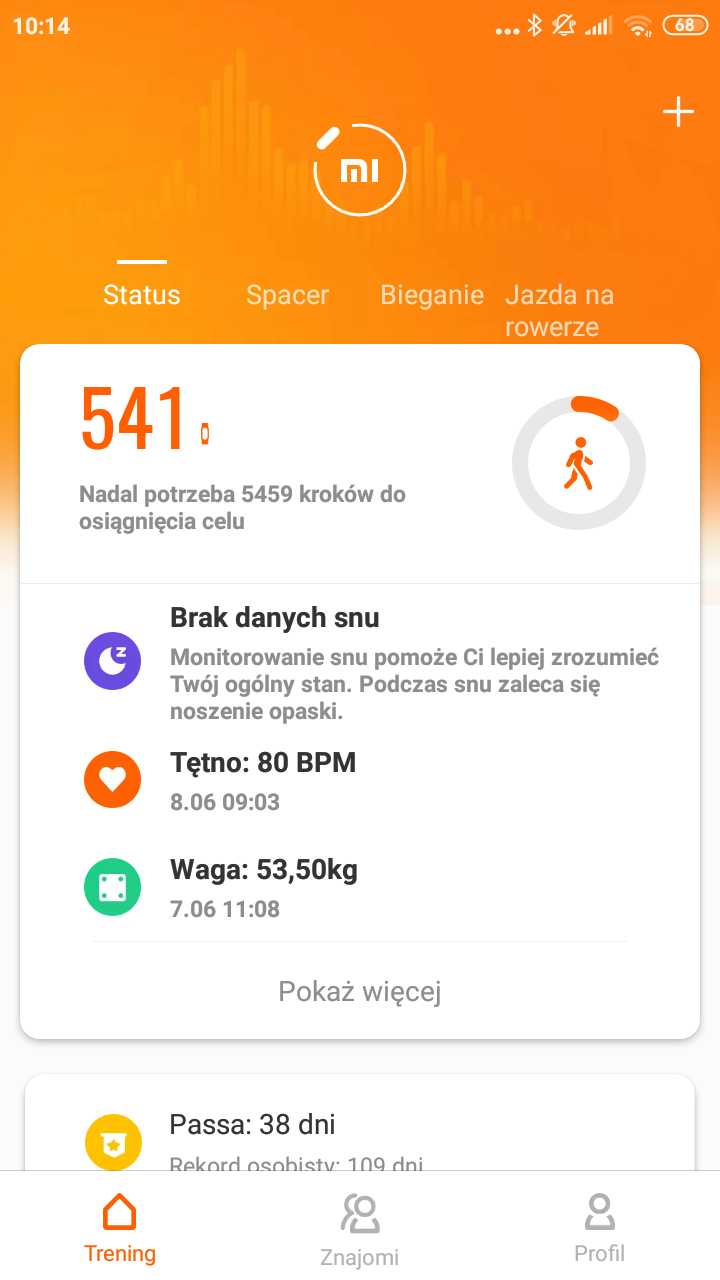Switch to Znajomi in bottom navigation

point(360,1228)
